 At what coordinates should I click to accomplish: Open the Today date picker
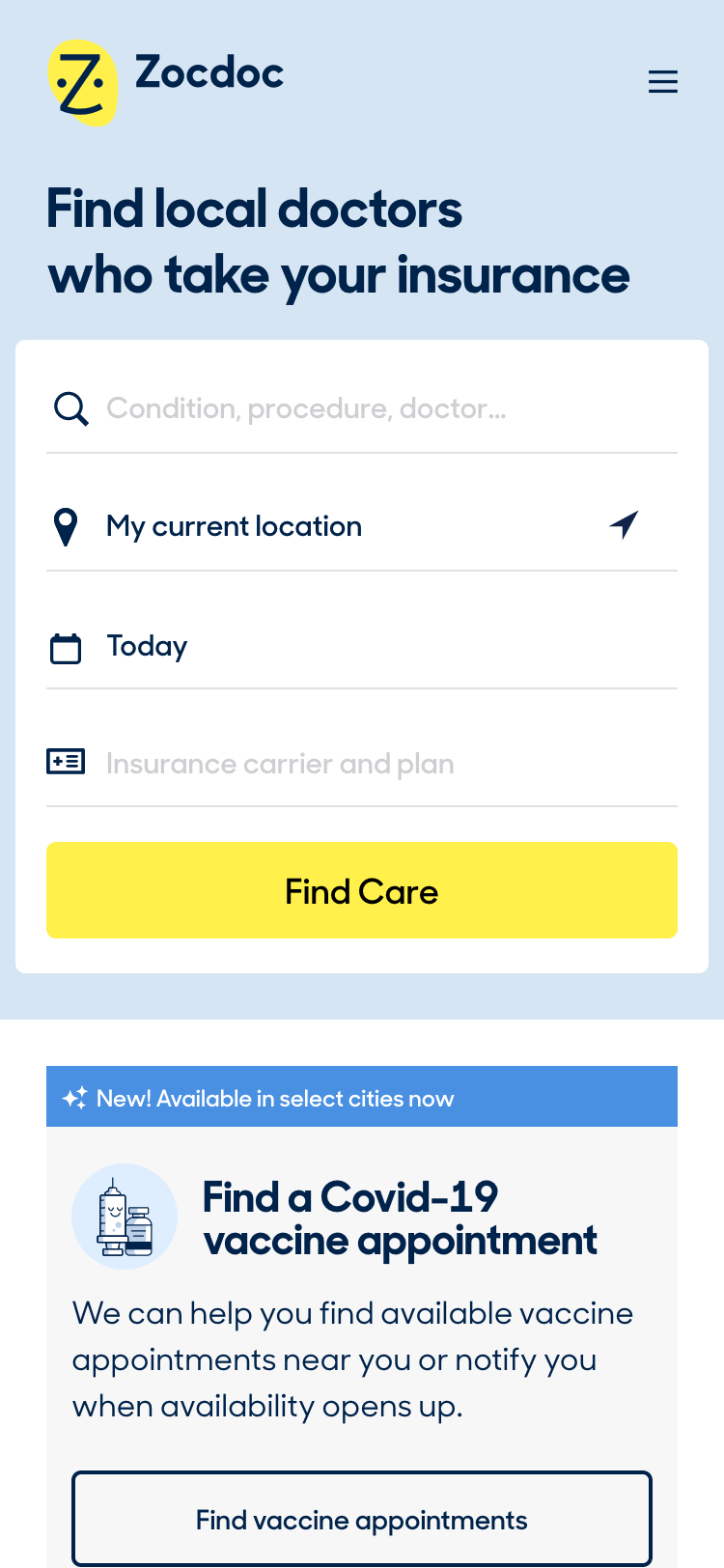(x=361, y=646)
